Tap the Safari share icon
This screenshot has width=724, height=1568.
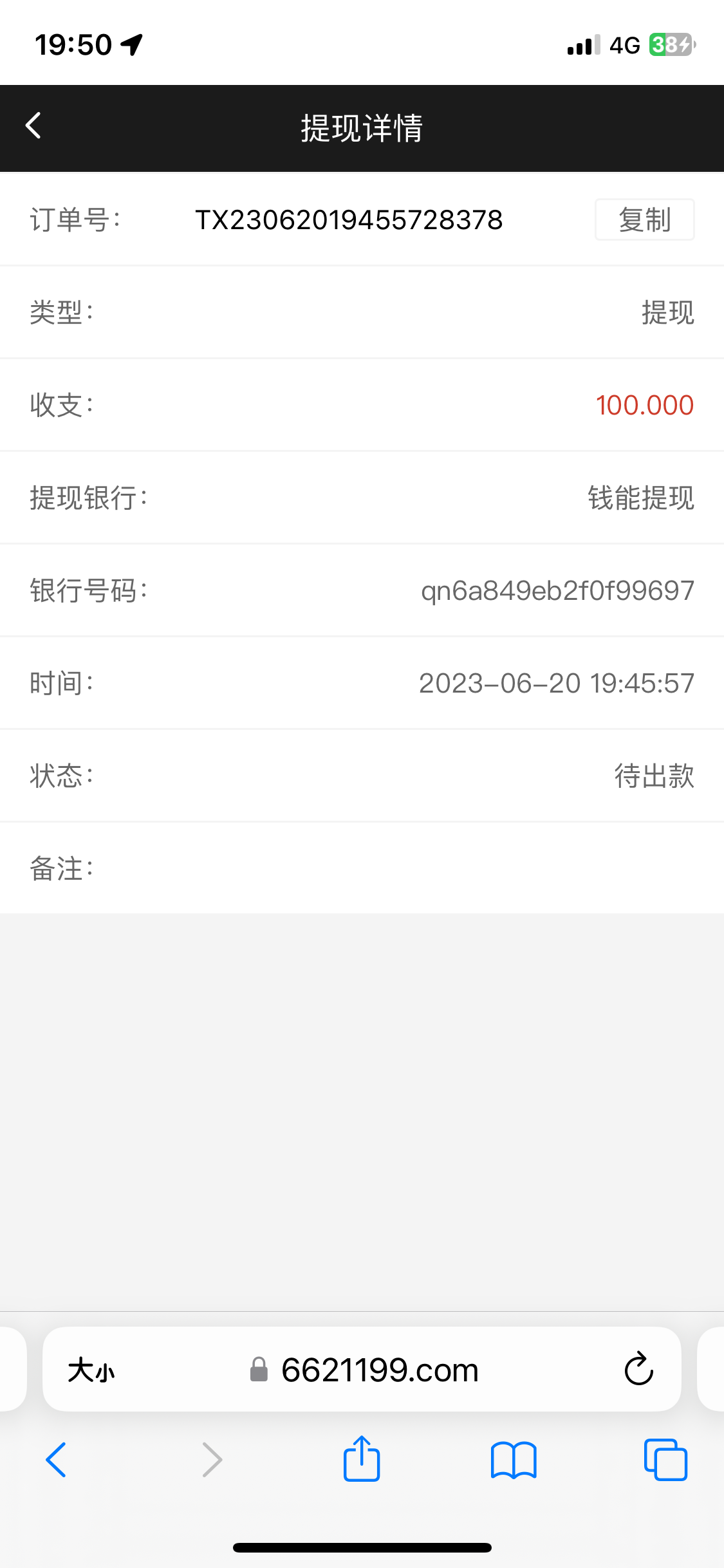pos(362,1460)
